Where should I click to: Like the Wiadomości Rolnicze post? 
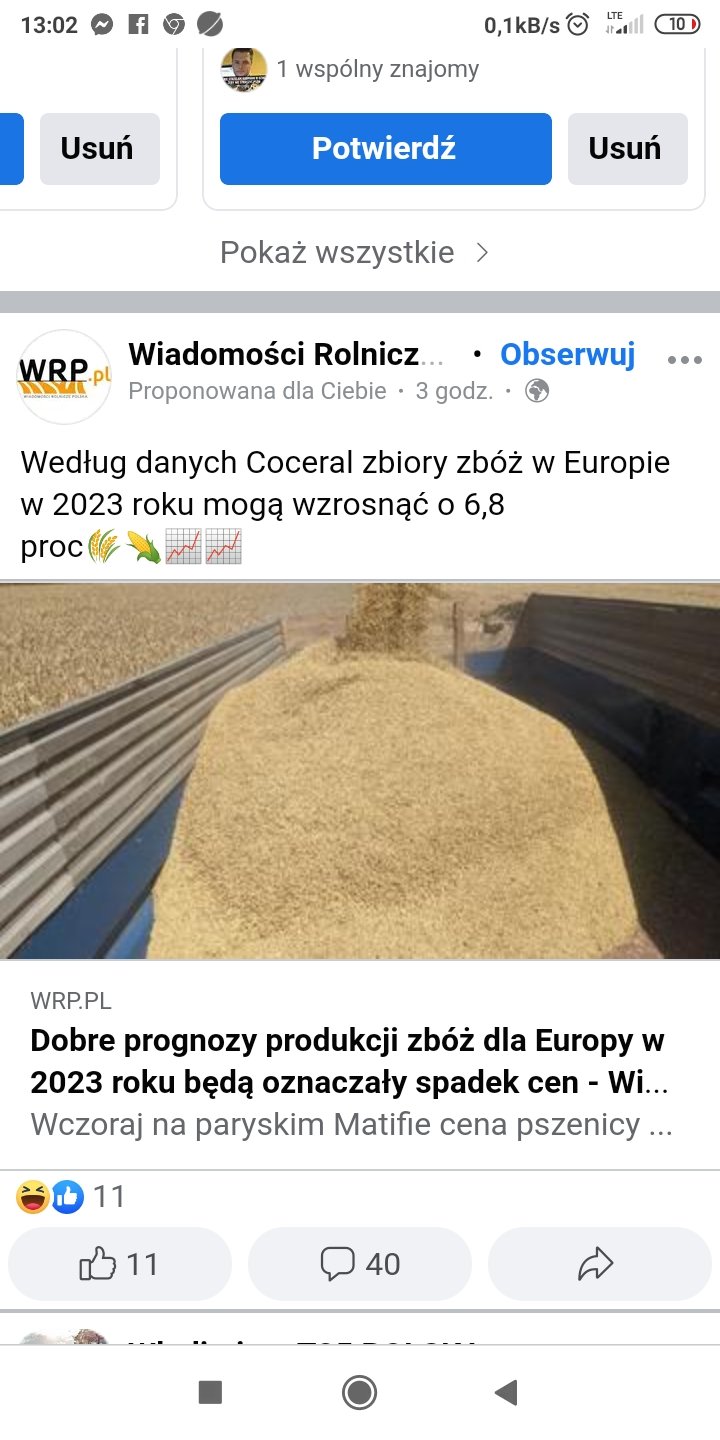pos(119,1264)
